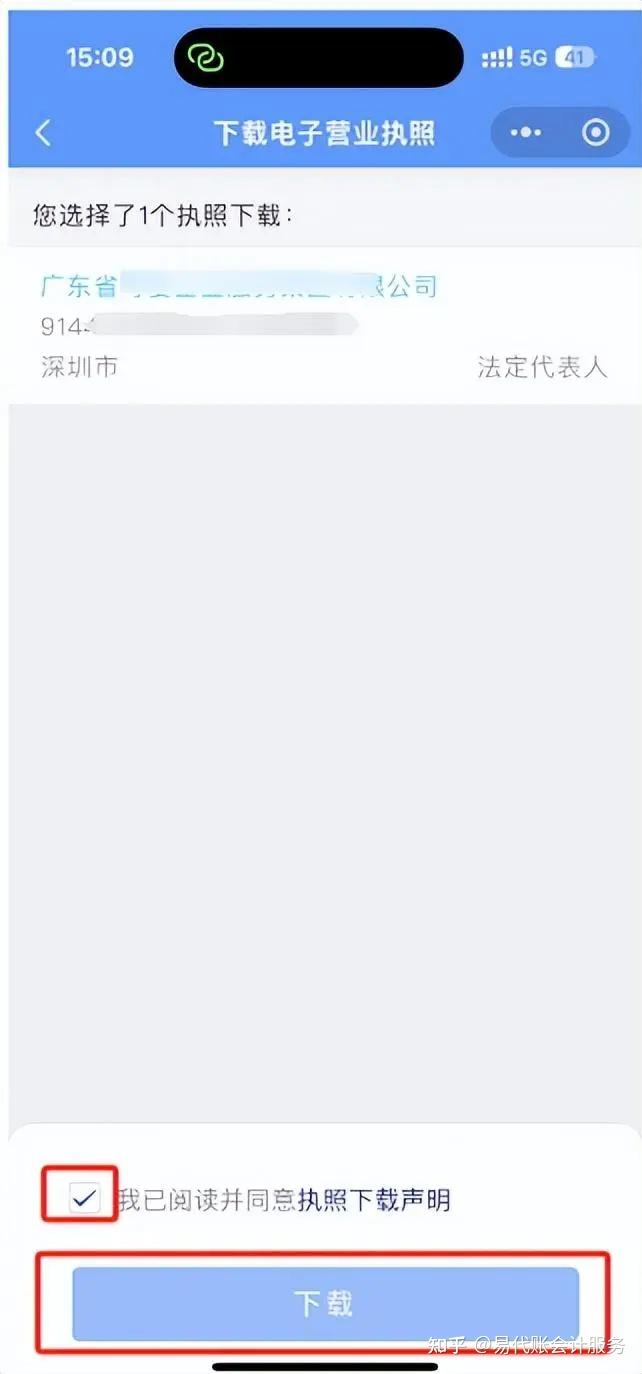Open the 执照下载声明 link

click(374, 1199)
